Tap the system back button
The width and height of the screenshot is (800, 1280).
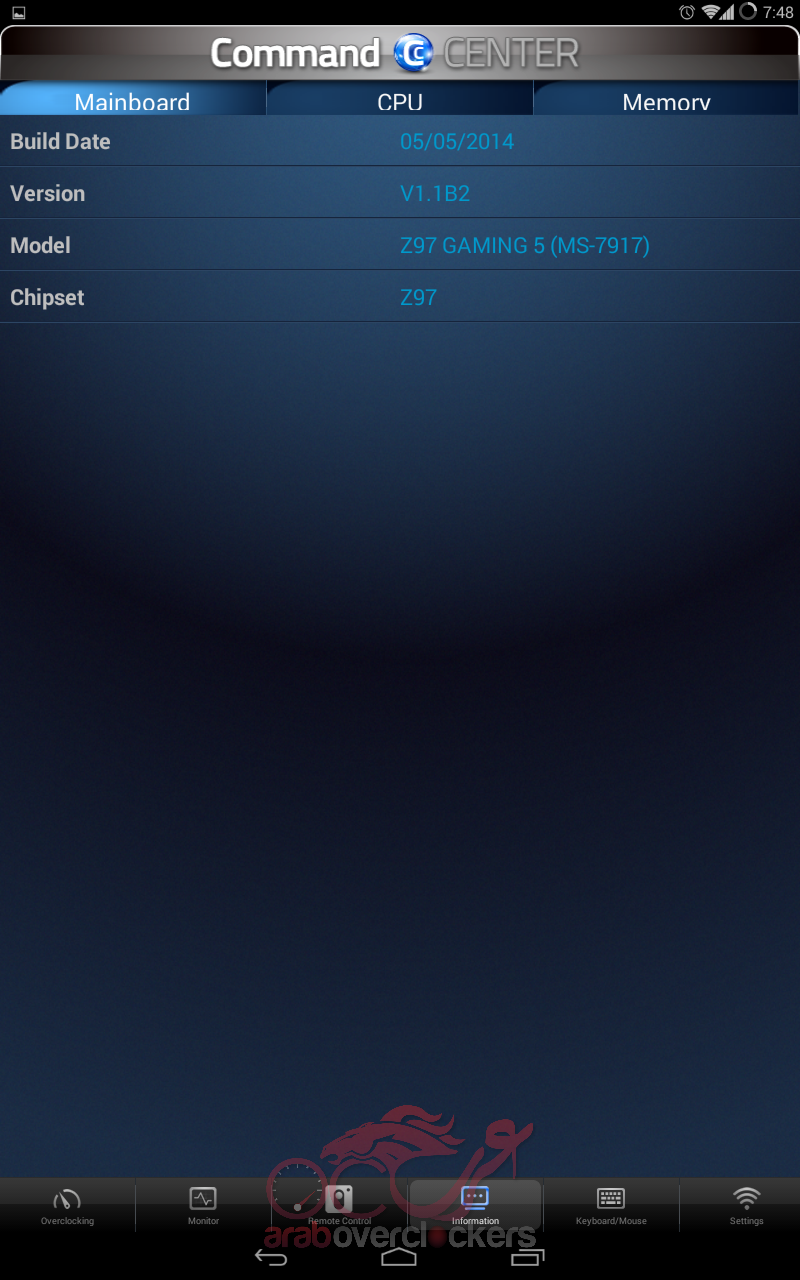(271, 1258)
